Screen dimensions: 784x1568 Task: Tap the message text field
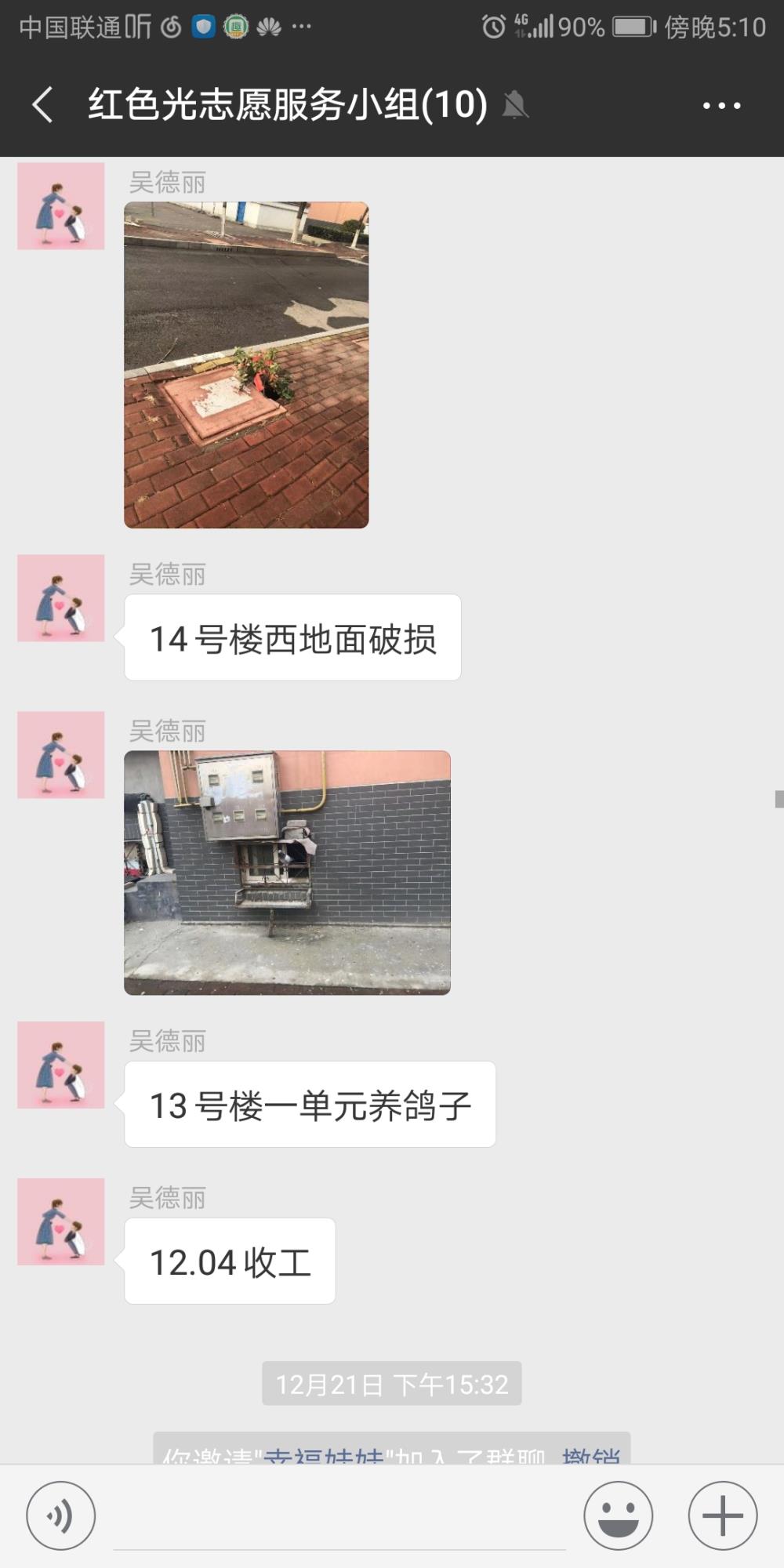pyautogui.click(x=339, y=1517)
